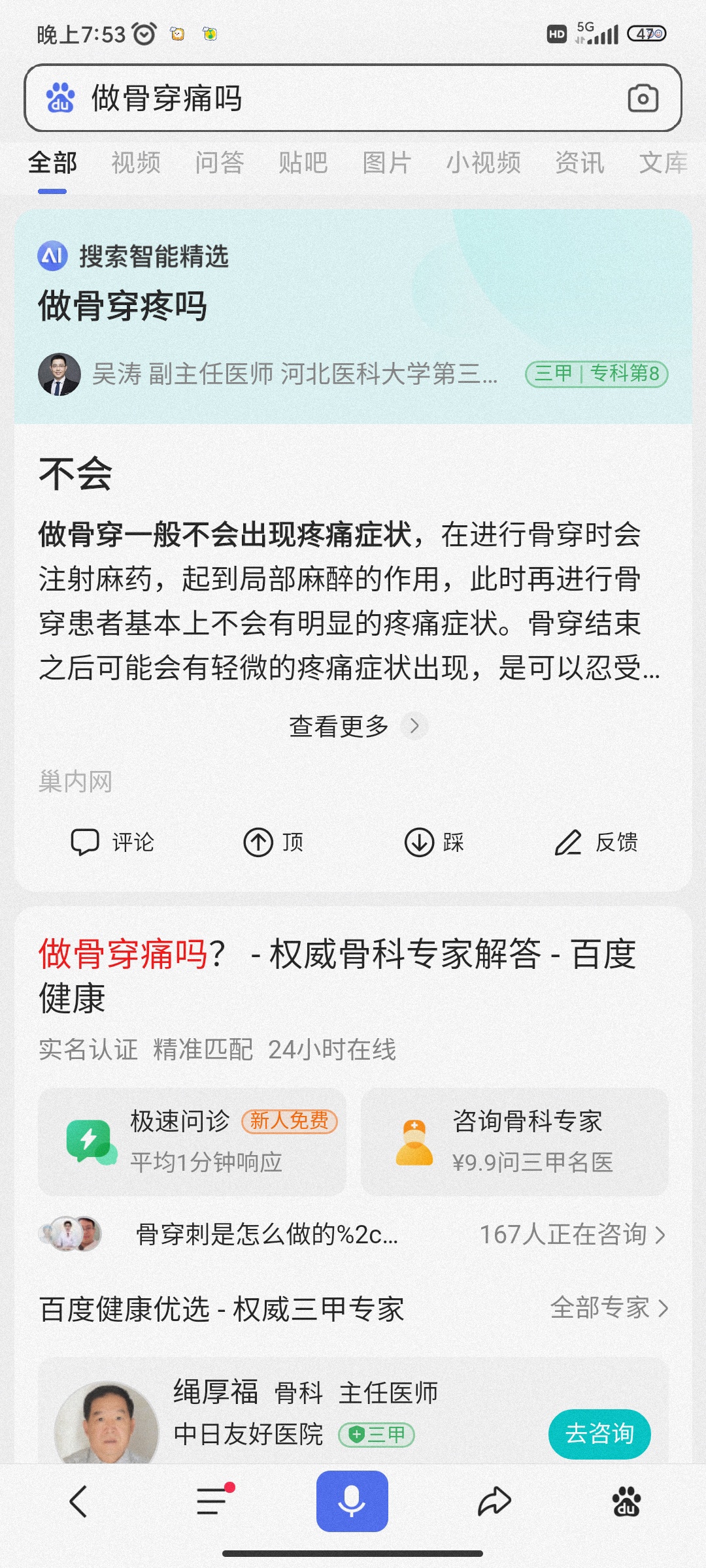Upvote the answer with 顶
The image size is (706, 1568).
pyautogui.click(x=273, y=842)
